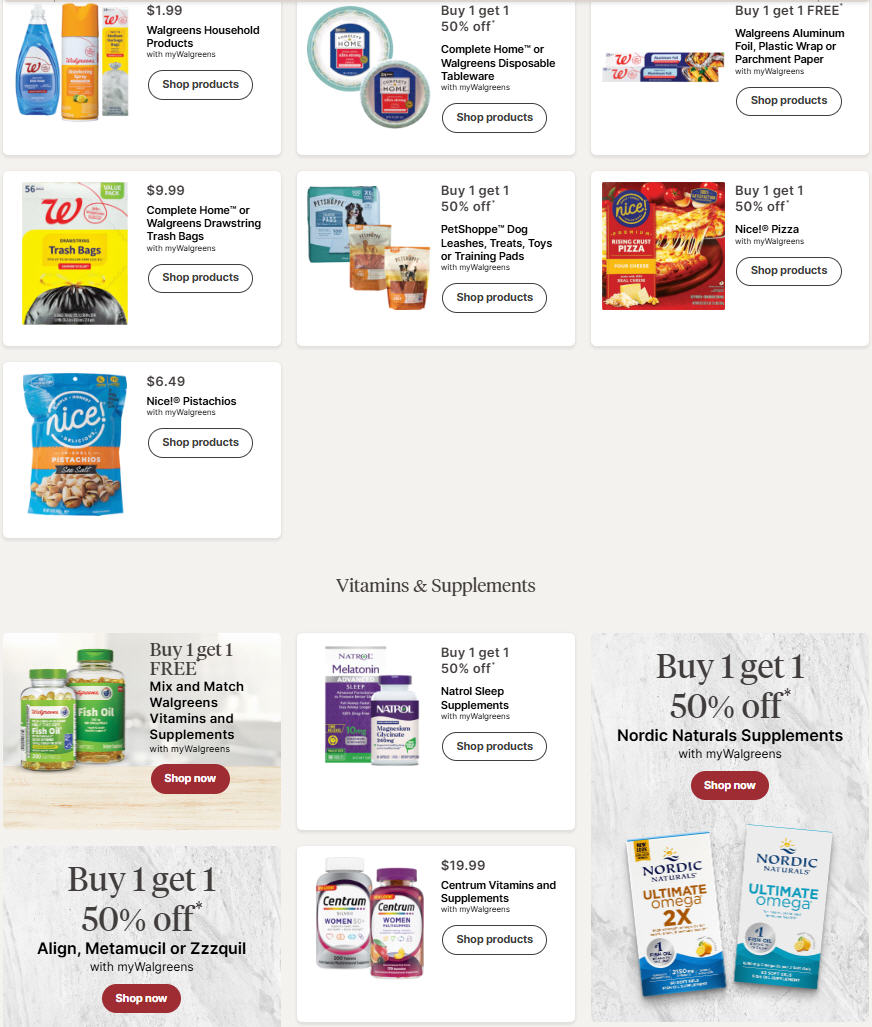Shop products for Aluminum Foil and Plastic Wrap
Image resolution: width=872 pixels, height=1027 pixels.
point(788,101)
